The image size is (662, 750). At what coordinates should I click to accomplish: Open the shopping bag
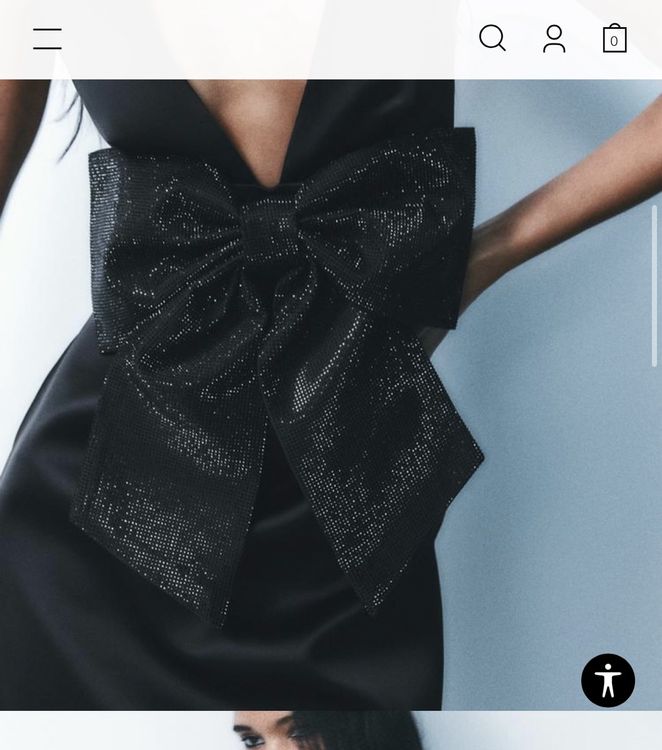click(614, 39)
